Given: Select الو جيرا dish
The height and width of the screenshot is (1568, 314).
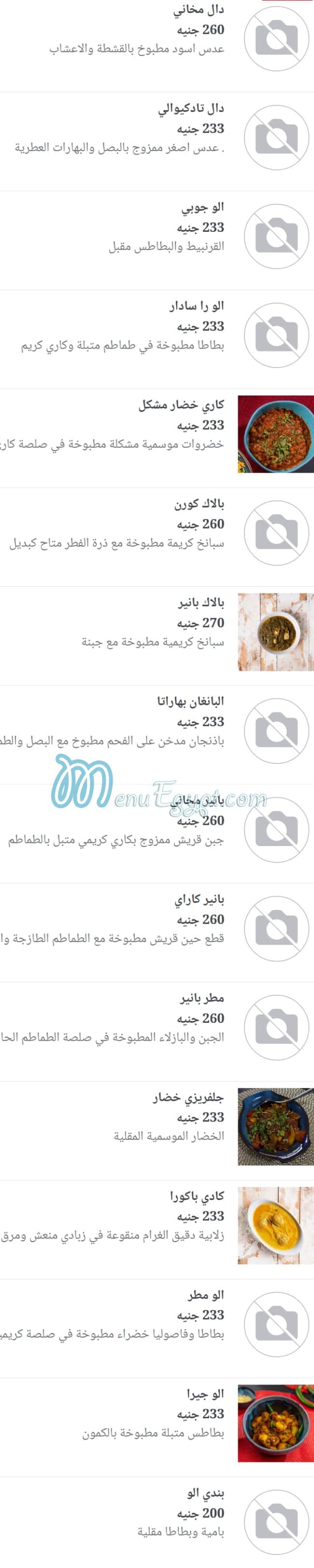Looking at the screenshot, I should (x=205, y=1394).
